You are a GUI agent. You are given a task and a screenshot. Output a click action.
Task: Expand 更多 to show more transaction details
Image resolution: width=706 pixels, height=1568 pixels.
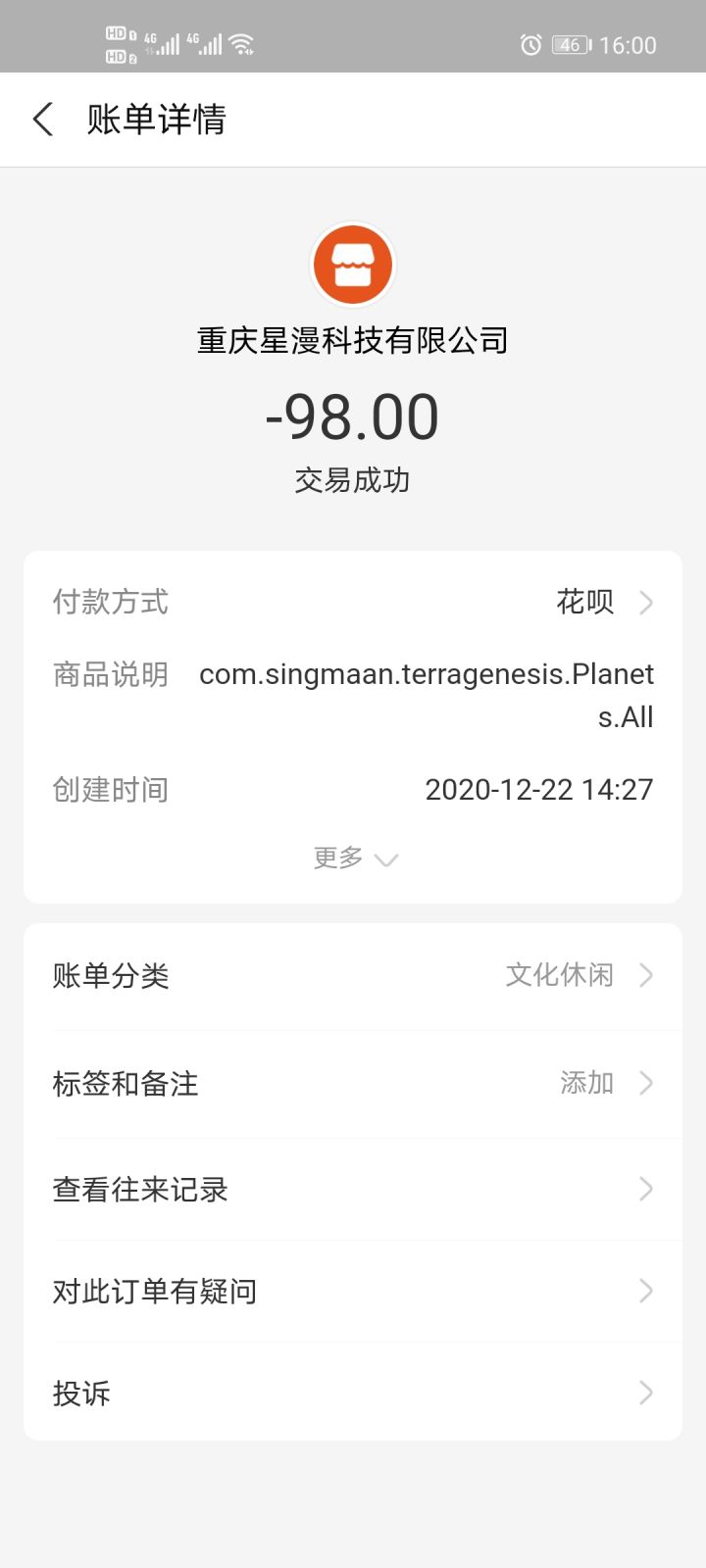tap(353, 857)
